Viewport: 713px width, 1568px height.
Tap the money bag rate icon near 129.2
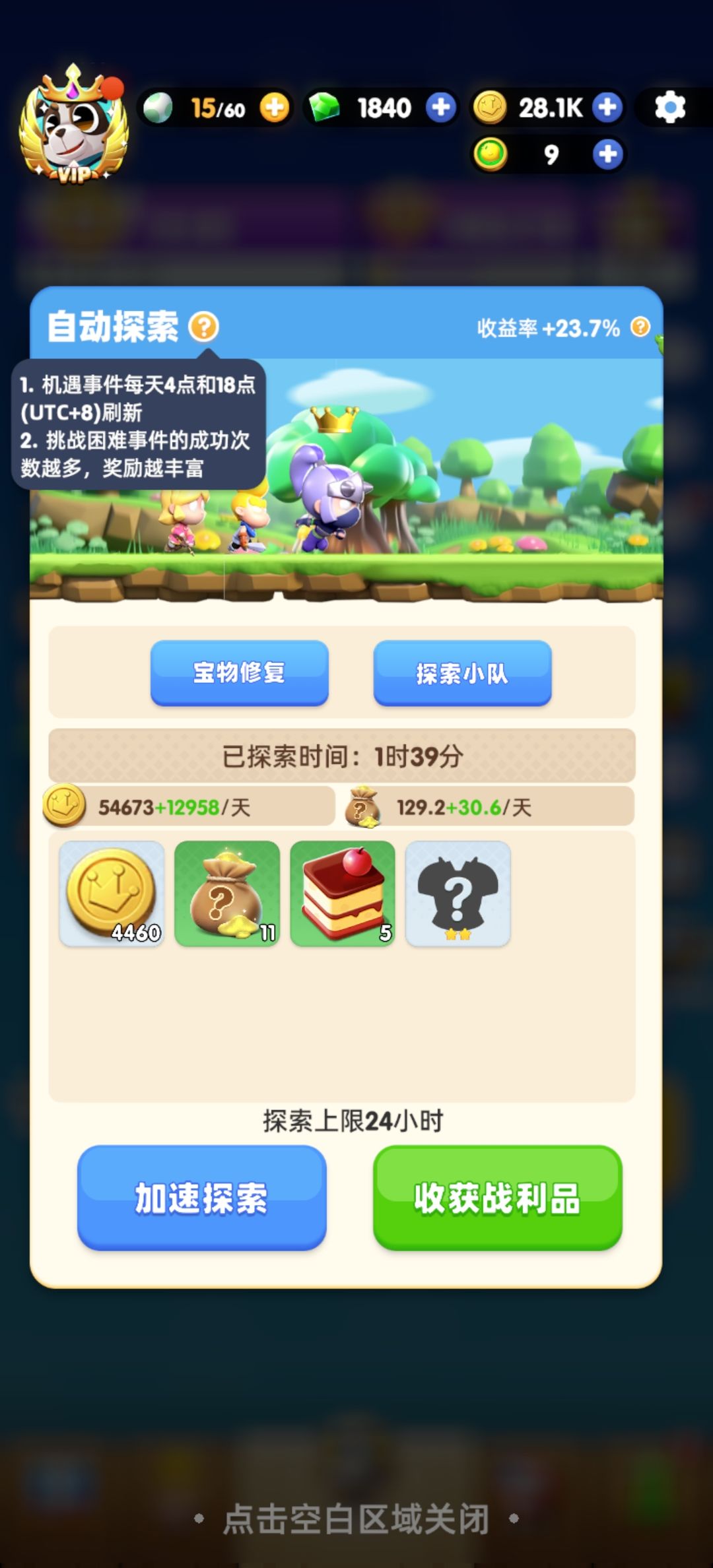[367, 806]
